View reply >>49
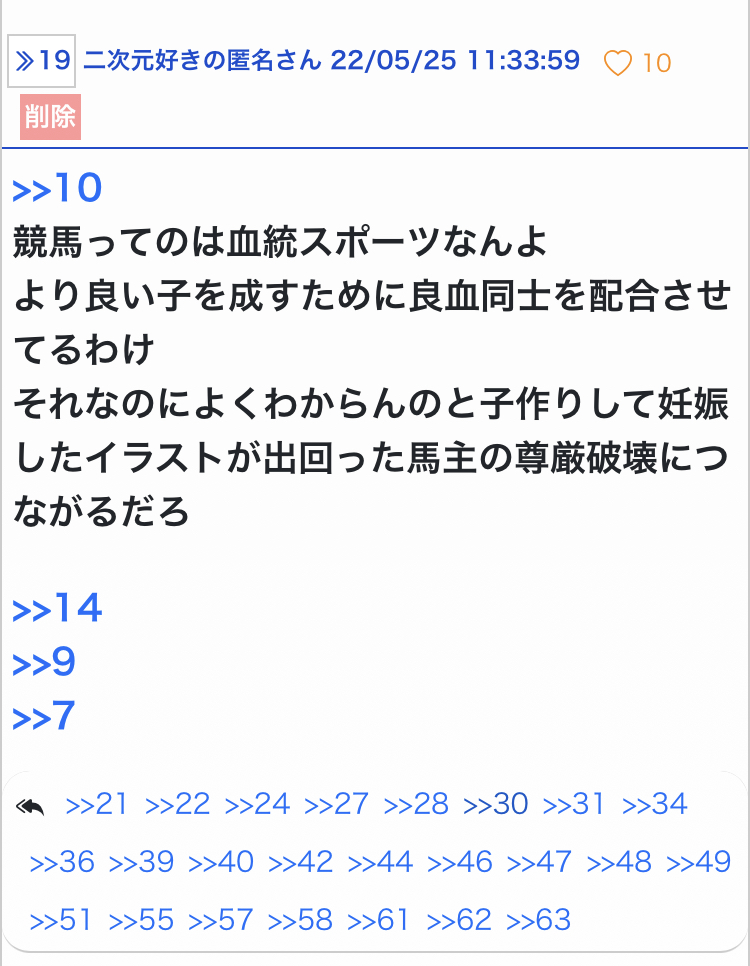This screenshot has width=750, height=966. [x=699, y=862]
